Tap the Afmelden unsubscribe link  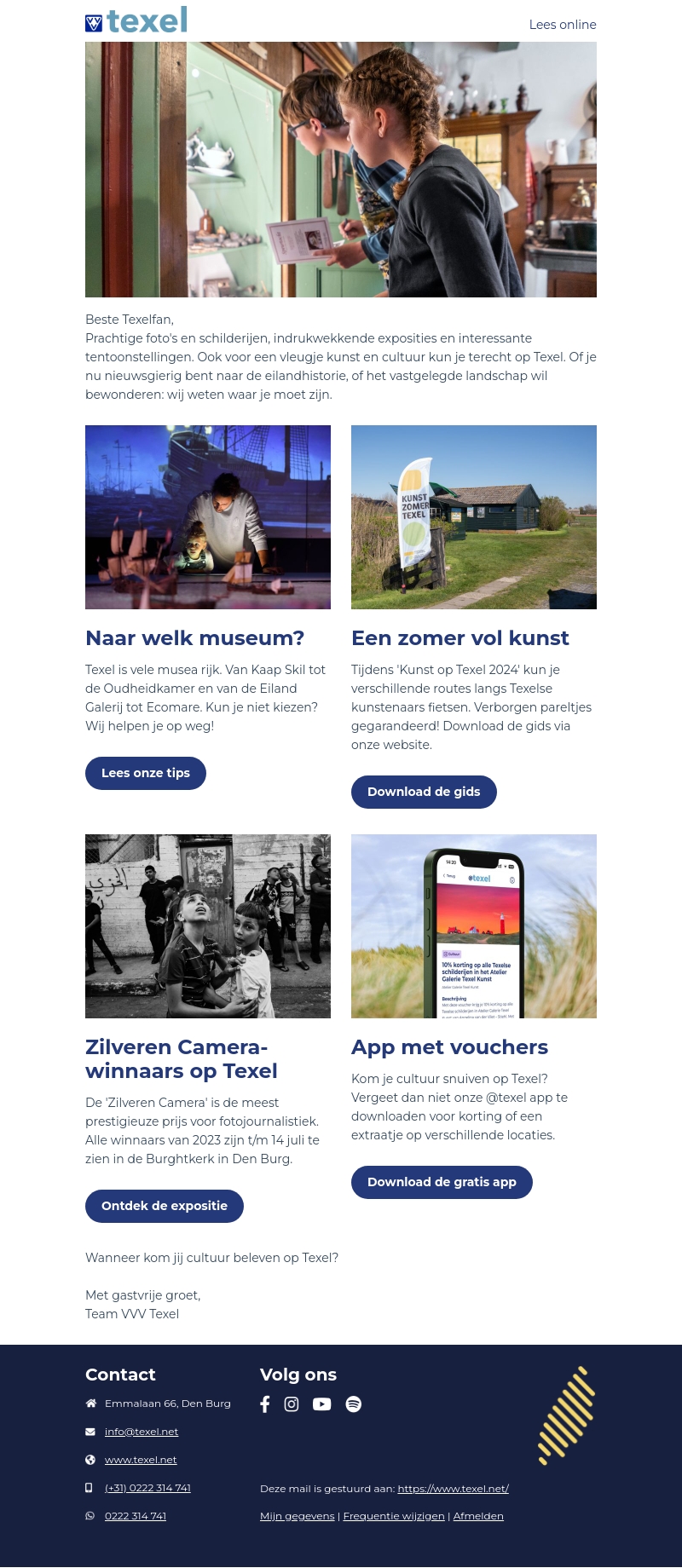478,1516
